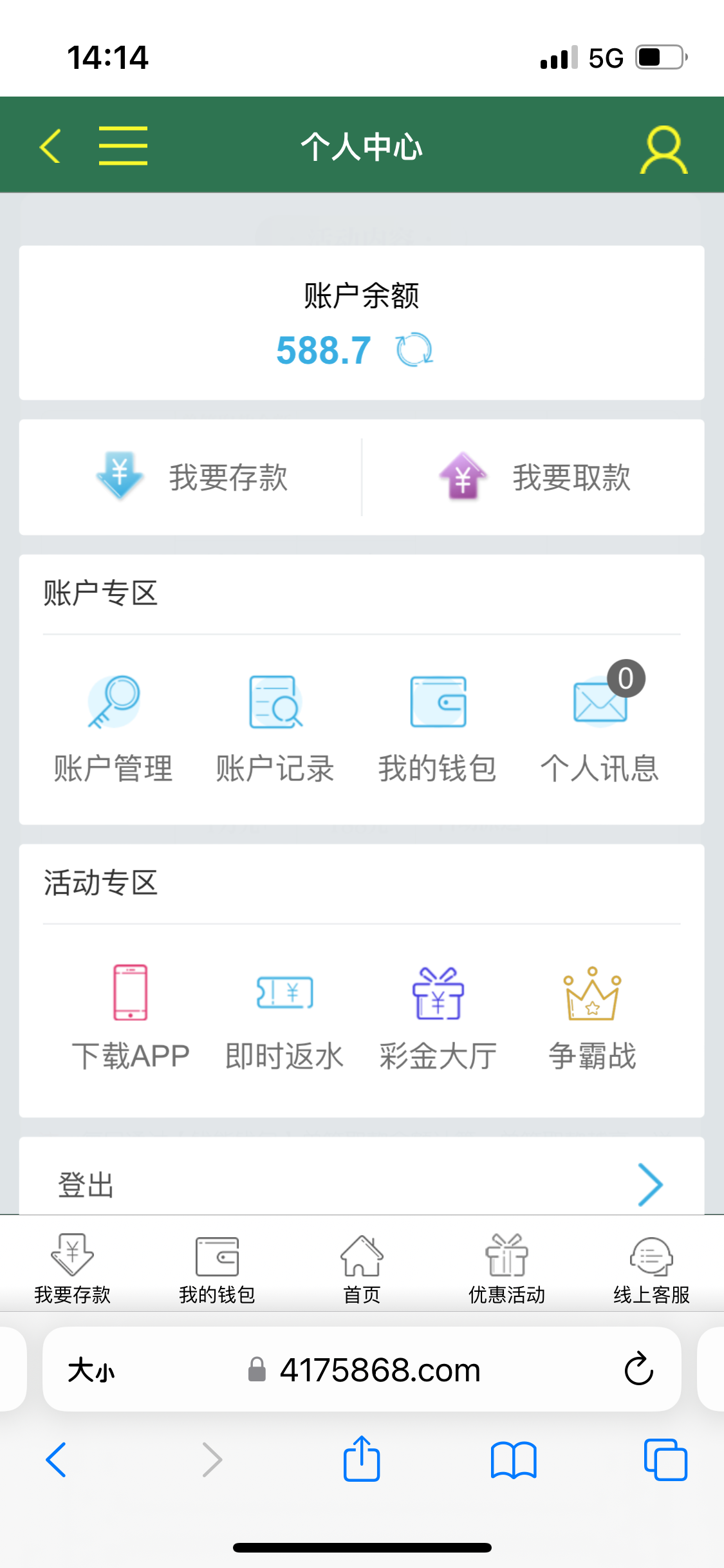Refresh the account balance
Image resolution: width=724 pixels, height=1568 pixels.
coord(414,350)
